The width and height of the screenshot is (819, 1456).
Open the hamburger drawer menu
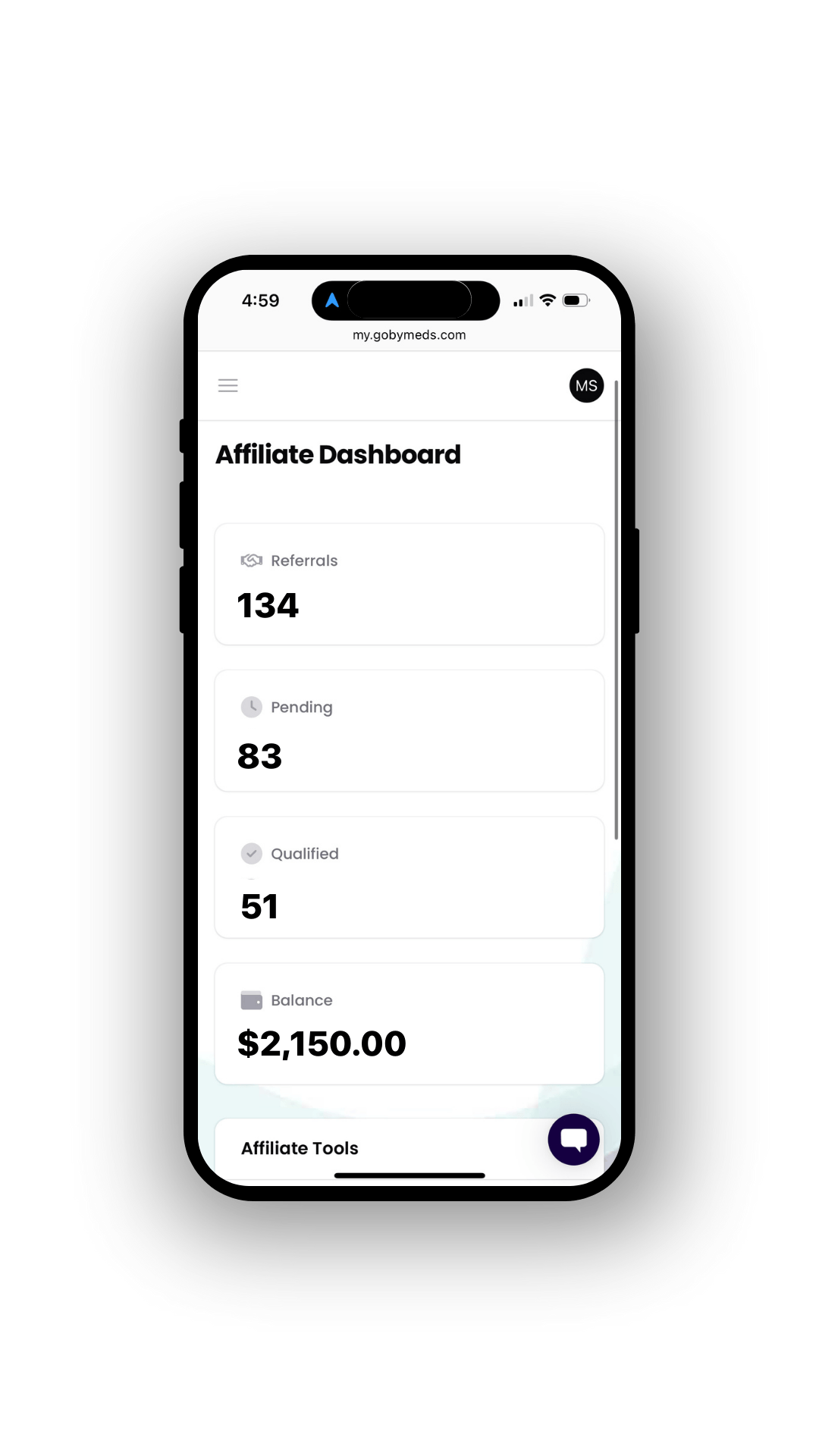(228, 385)
